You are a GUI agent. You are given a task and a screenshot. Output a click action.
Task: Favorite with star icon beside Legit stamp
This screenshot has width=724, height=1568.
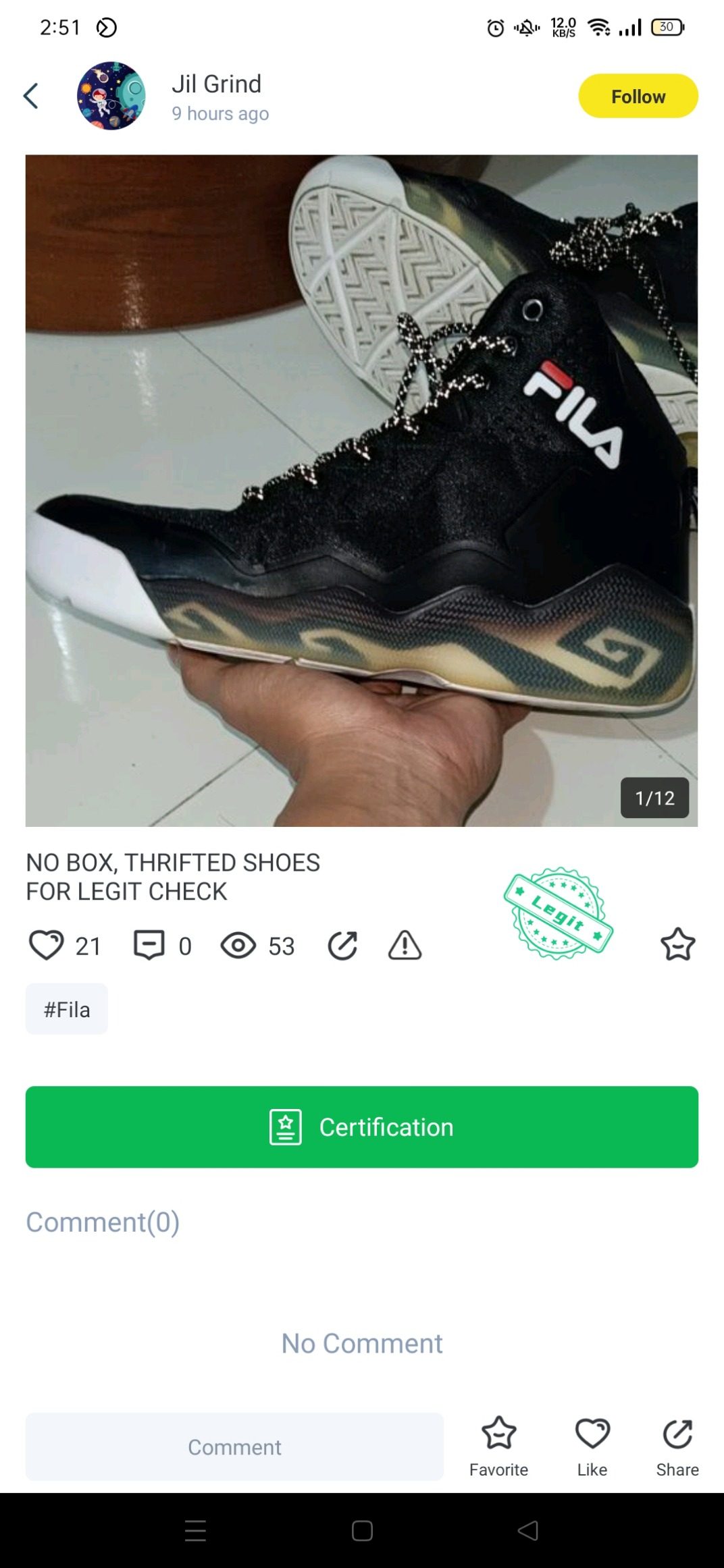pos(677,944)
